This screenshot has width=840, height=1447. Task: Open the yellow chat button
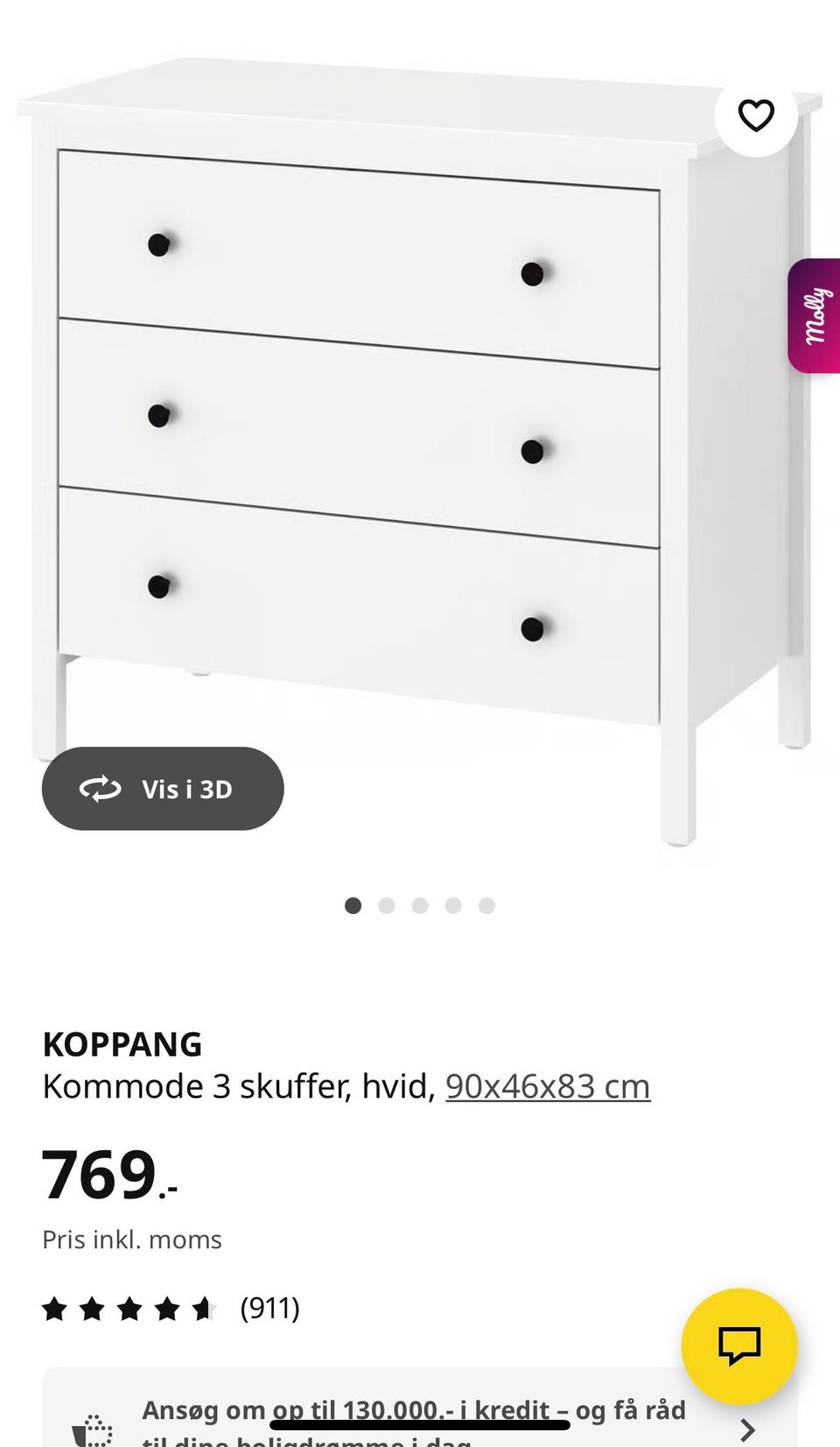tap(739, 1345)
